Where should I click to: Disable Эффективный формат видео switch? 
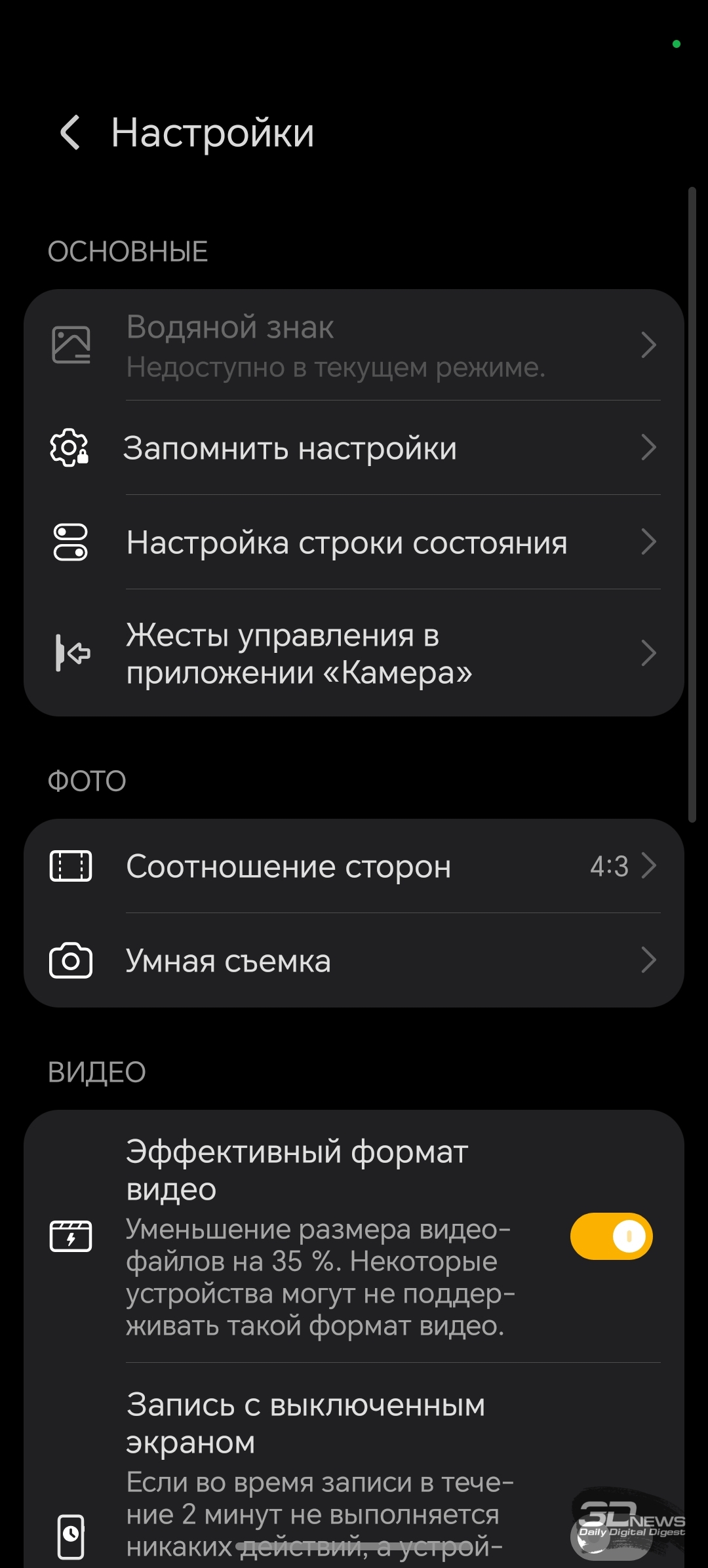(611, 1236)
